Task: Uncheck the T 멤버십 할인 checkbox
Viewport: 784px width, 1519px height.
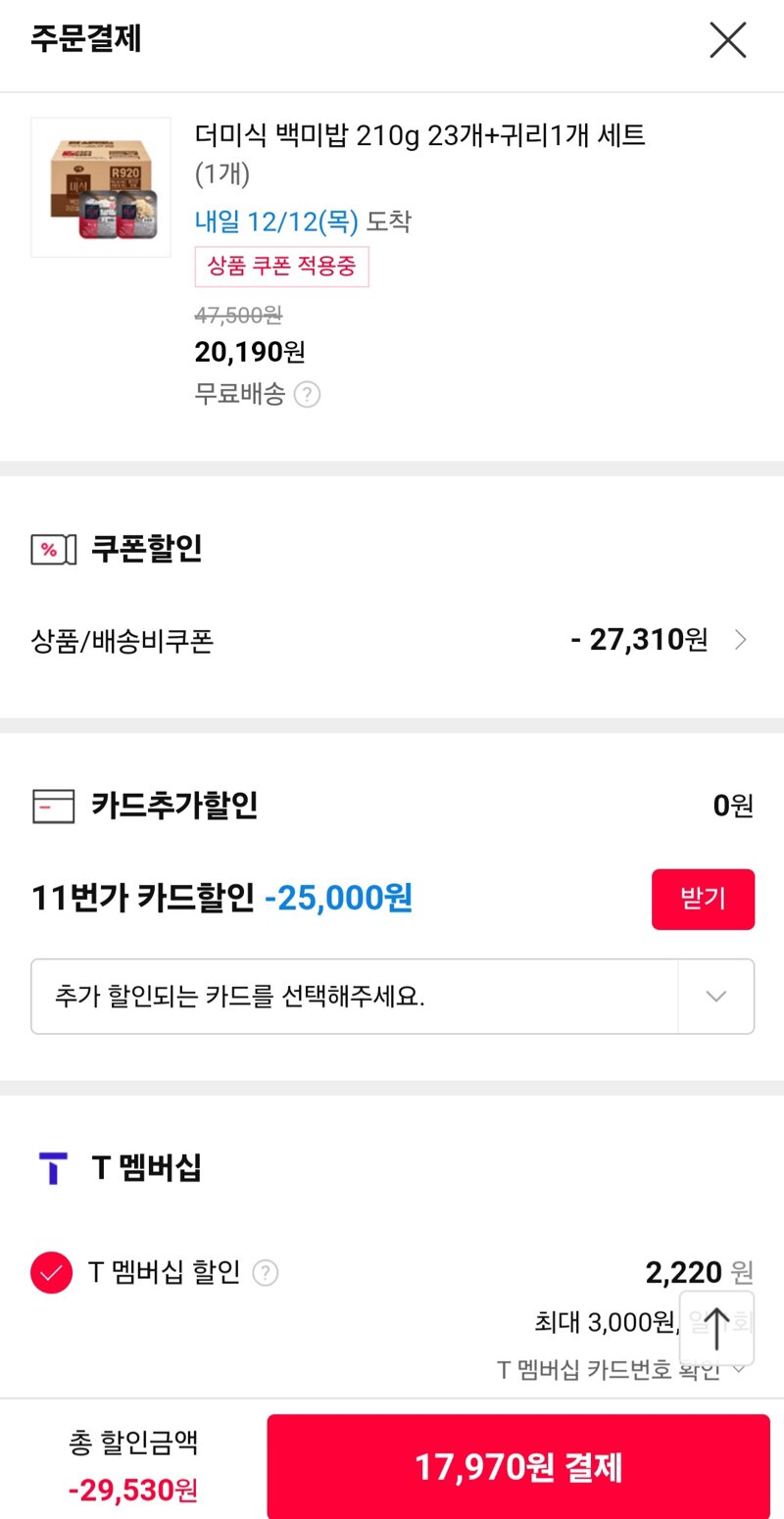Action: coord(52,1273)
